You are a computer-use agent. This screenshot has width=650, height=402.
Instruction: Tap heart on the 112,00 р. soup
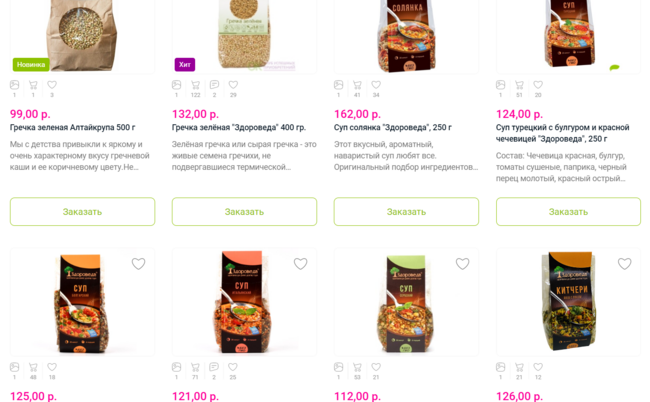click(x=462, y=264)
